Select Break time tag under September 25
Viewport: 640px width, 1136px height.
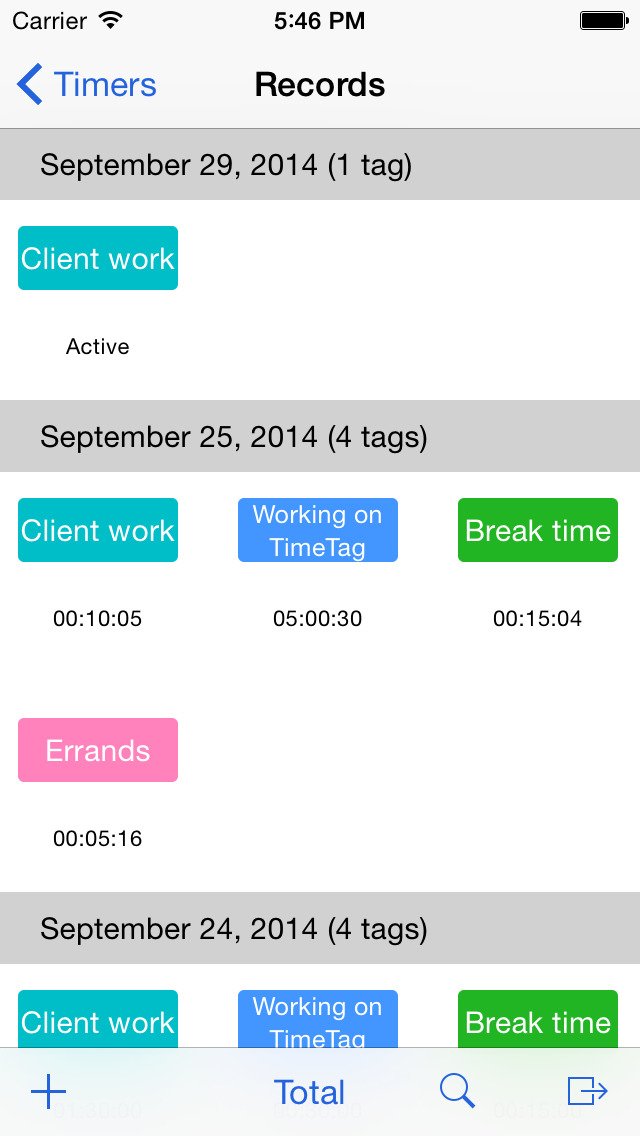point(538,530)
